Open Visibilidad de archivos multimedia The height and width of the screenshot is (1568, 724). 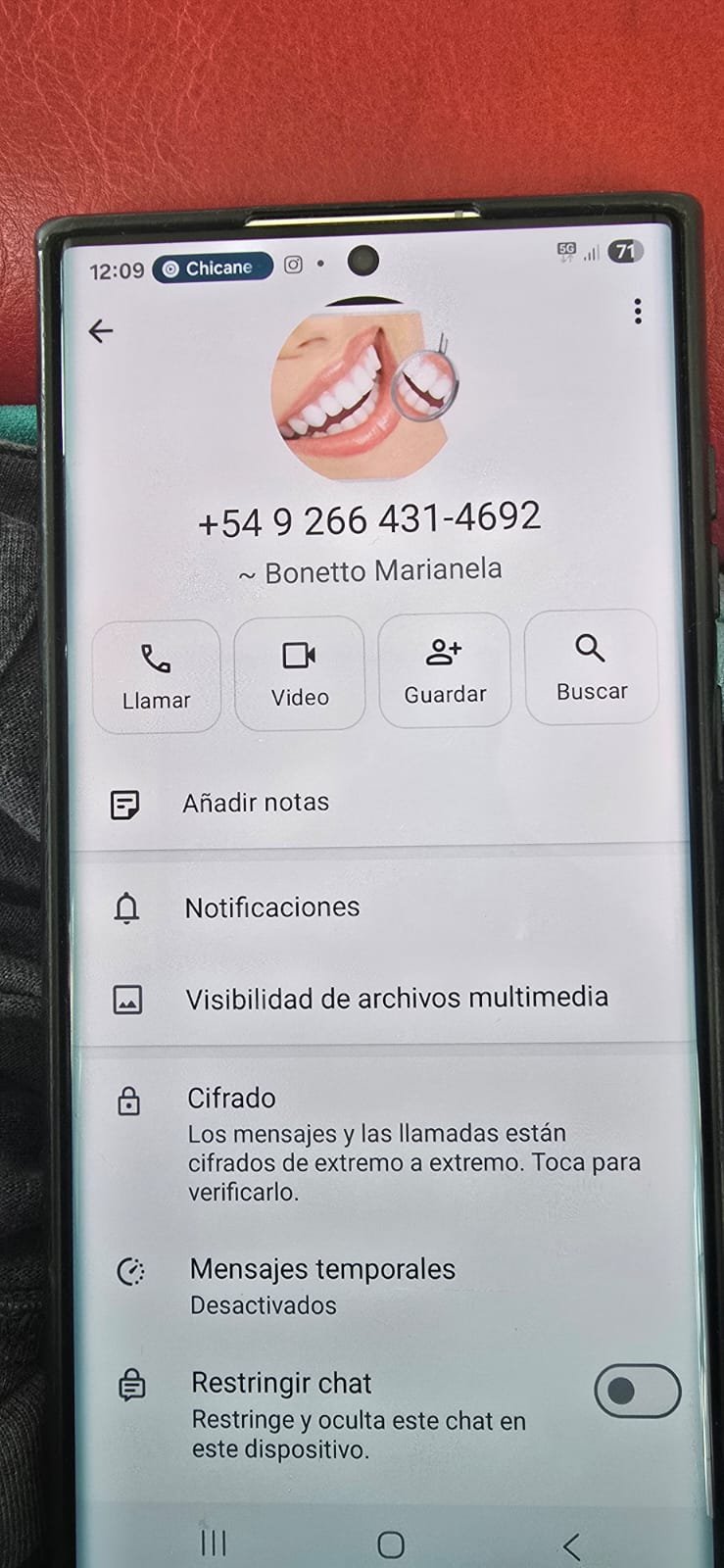coord(386,999)
